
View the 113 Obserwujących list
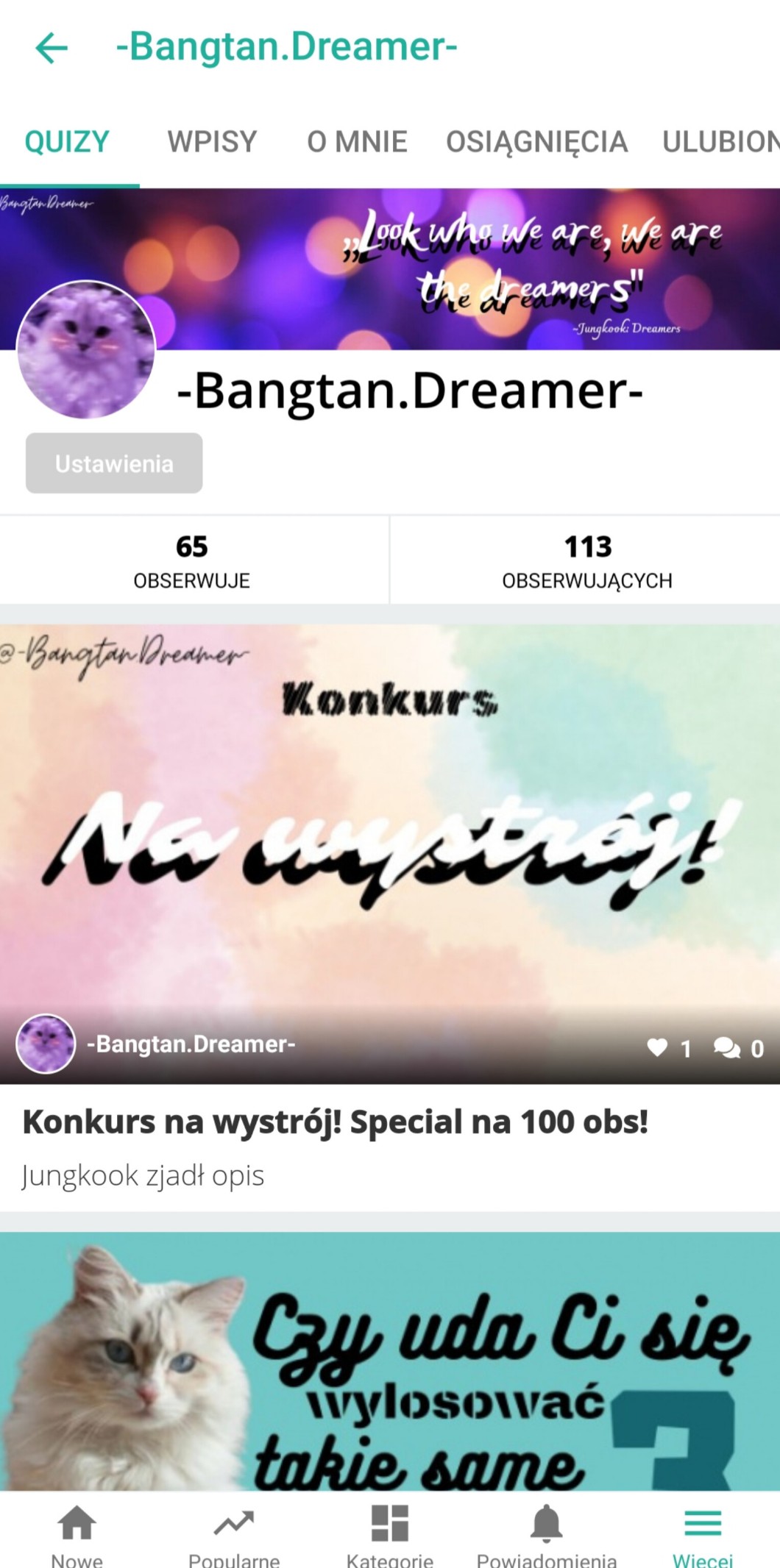(586, 560)
